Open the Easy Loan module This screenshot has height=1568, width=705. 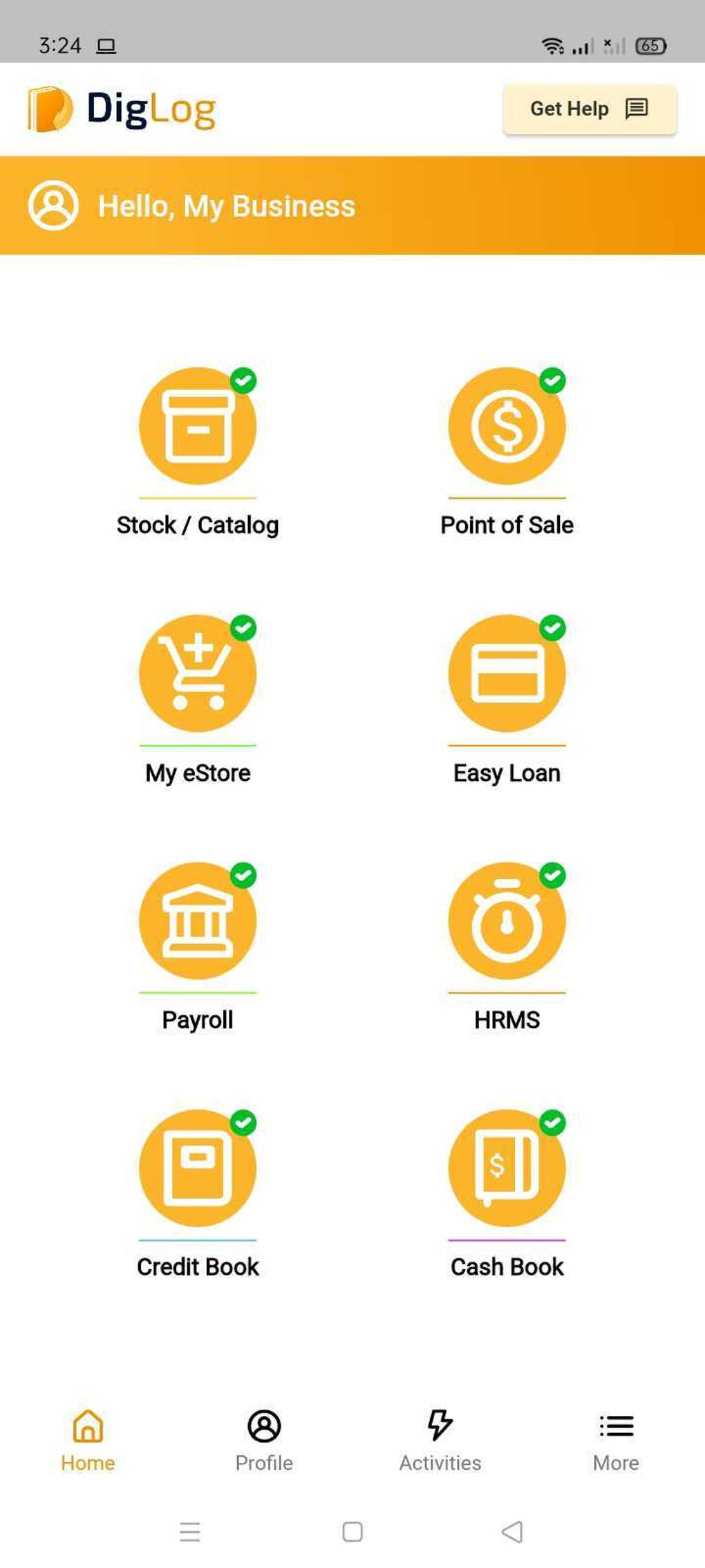(507, 674)
